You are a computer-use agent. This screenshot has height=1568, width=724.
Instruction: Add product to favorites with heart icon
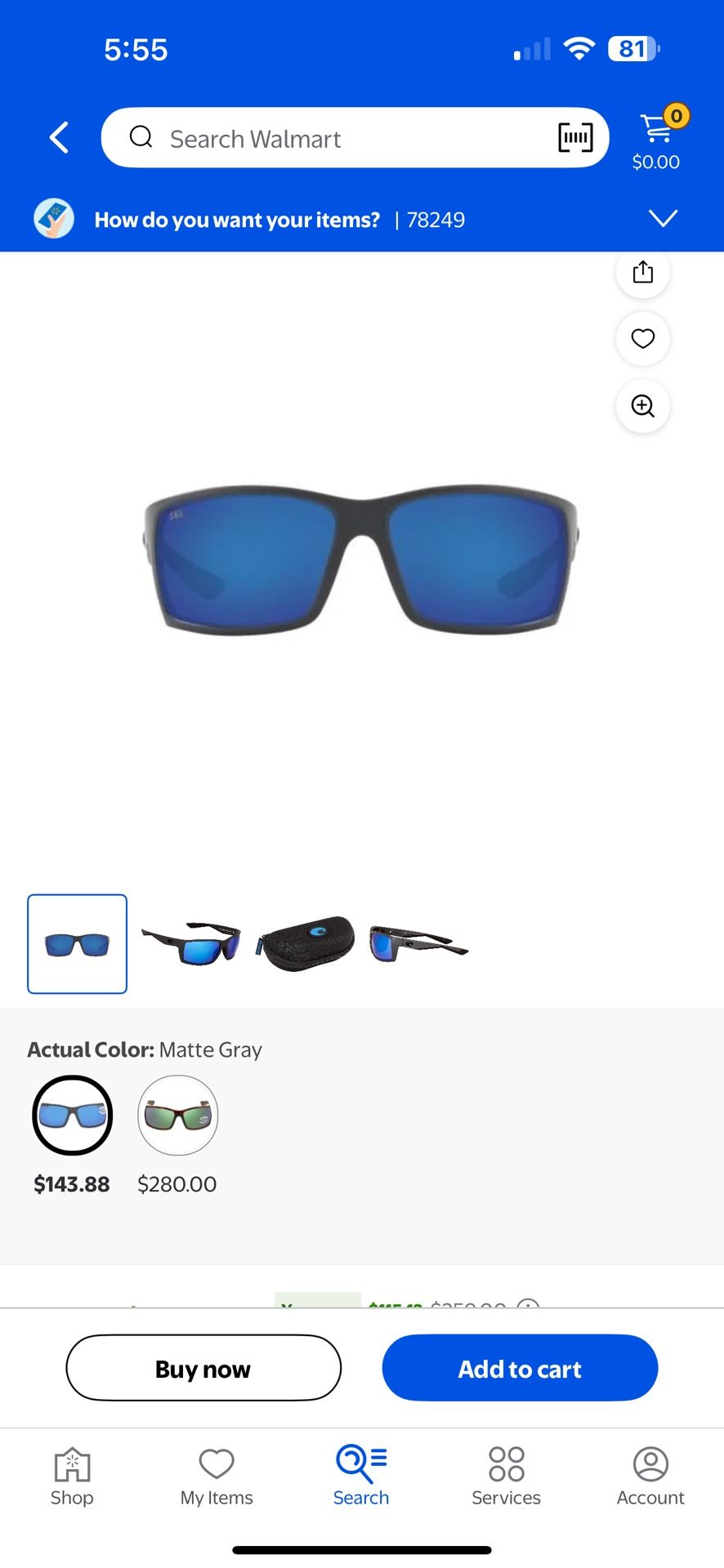(x=643, y=338)
